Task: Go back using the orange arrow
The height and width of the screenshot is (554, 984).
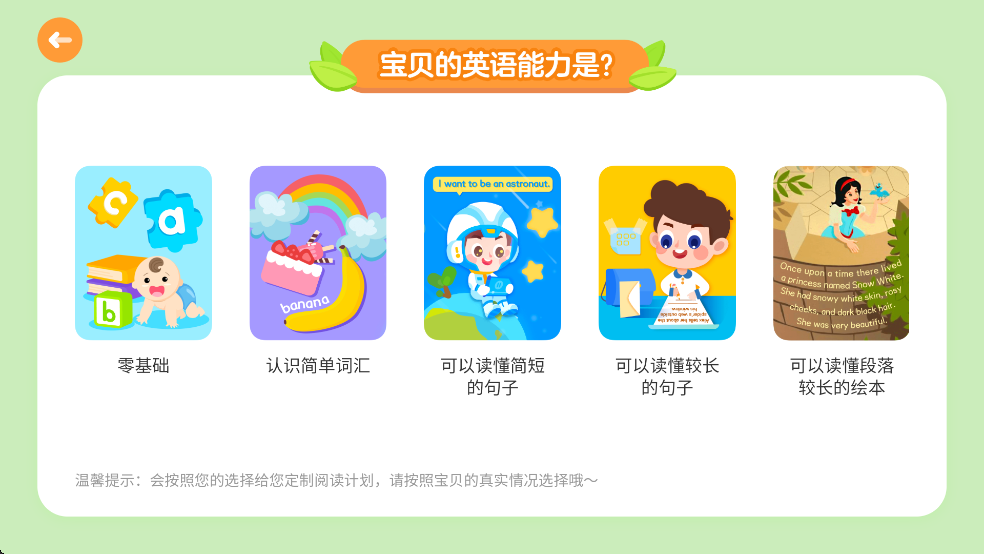Action: point(60,40)
